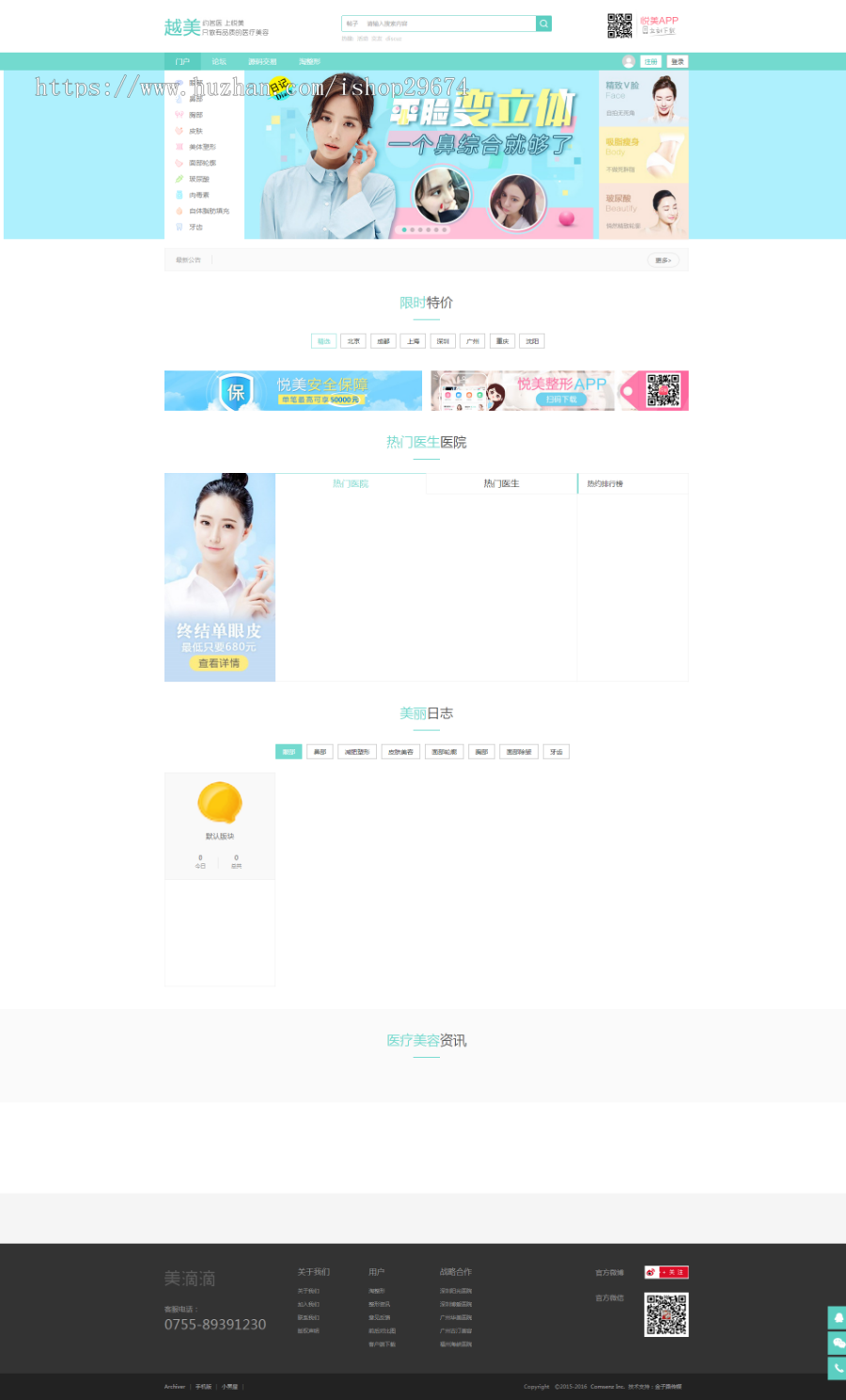Switch to the 热门医生 tab
Viewport: 846px width, 1400px height.
(501, 483)
